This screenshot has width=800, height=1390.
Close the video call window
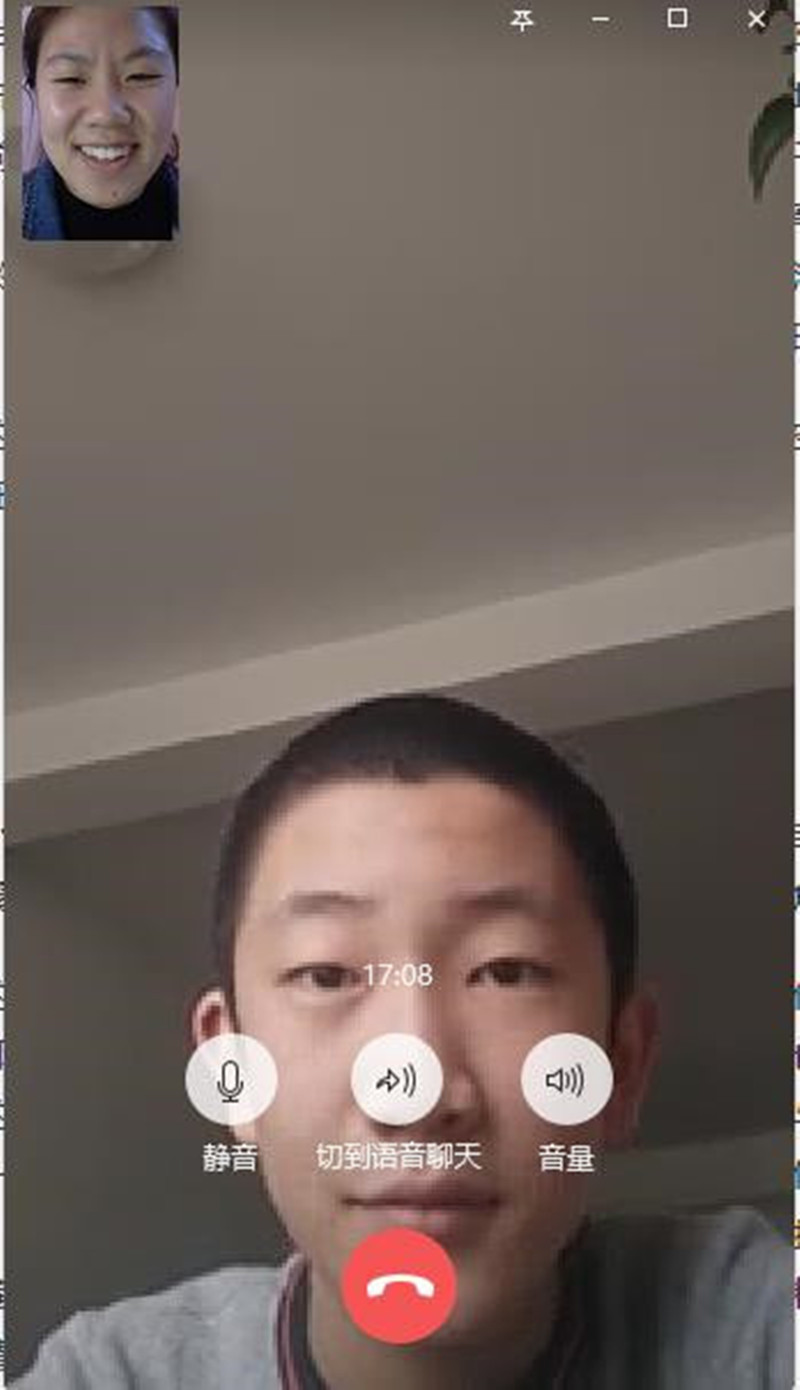pos(757,18)
